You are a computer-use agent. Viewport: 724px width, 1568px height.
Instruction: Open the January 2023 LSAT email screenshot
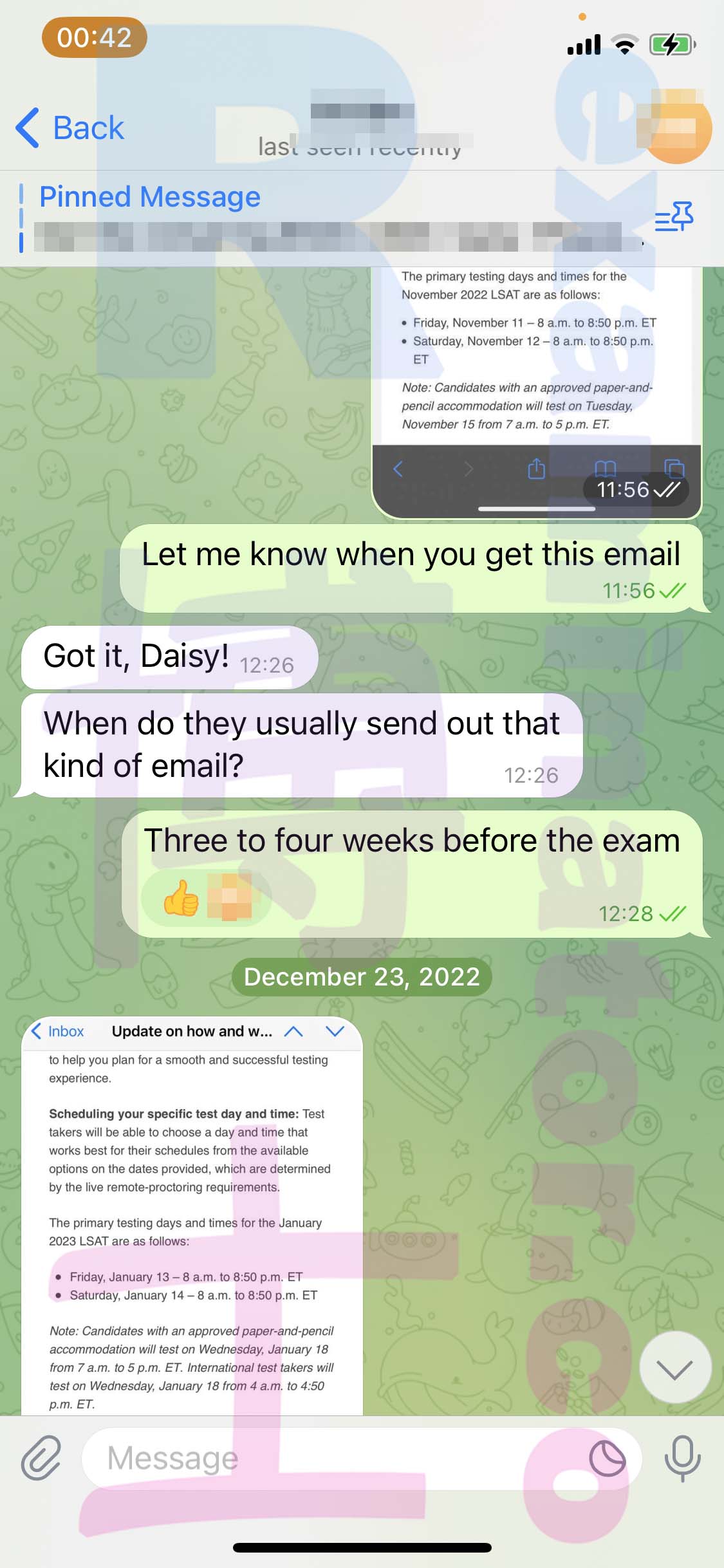click(192, 1215)
